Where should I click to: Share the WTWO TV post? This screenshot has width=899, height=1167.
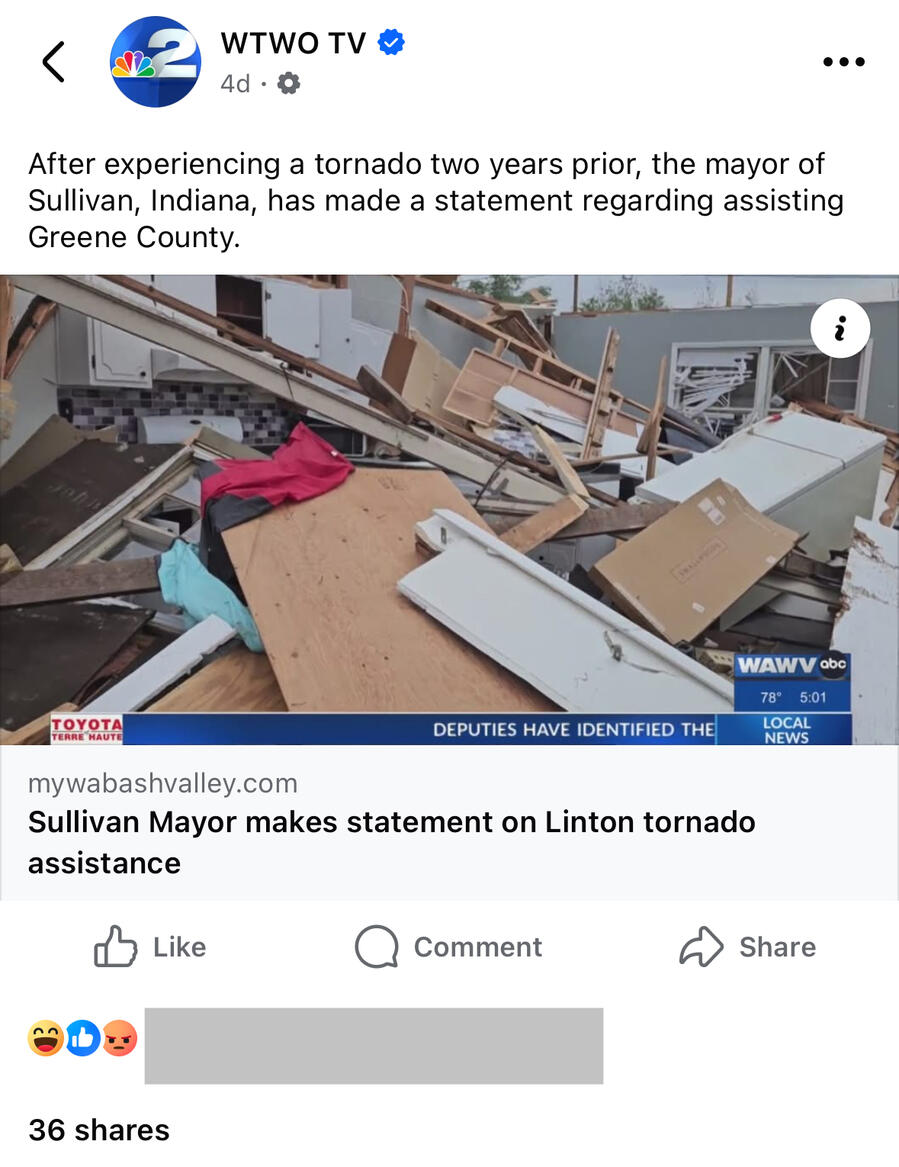pyautogui.click(x=747, y=947)
